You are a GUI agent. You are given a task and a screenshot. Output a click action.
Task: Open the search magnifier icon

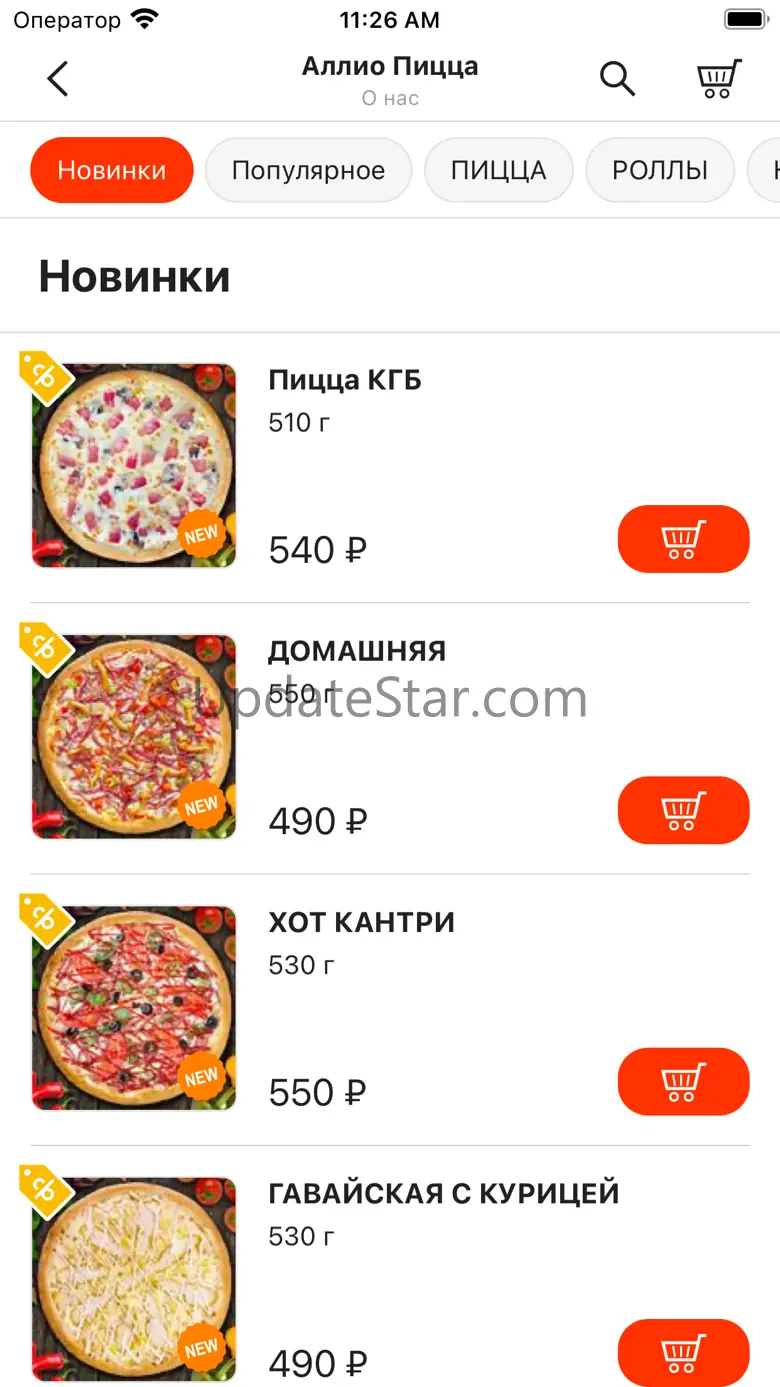click(617, 78)
